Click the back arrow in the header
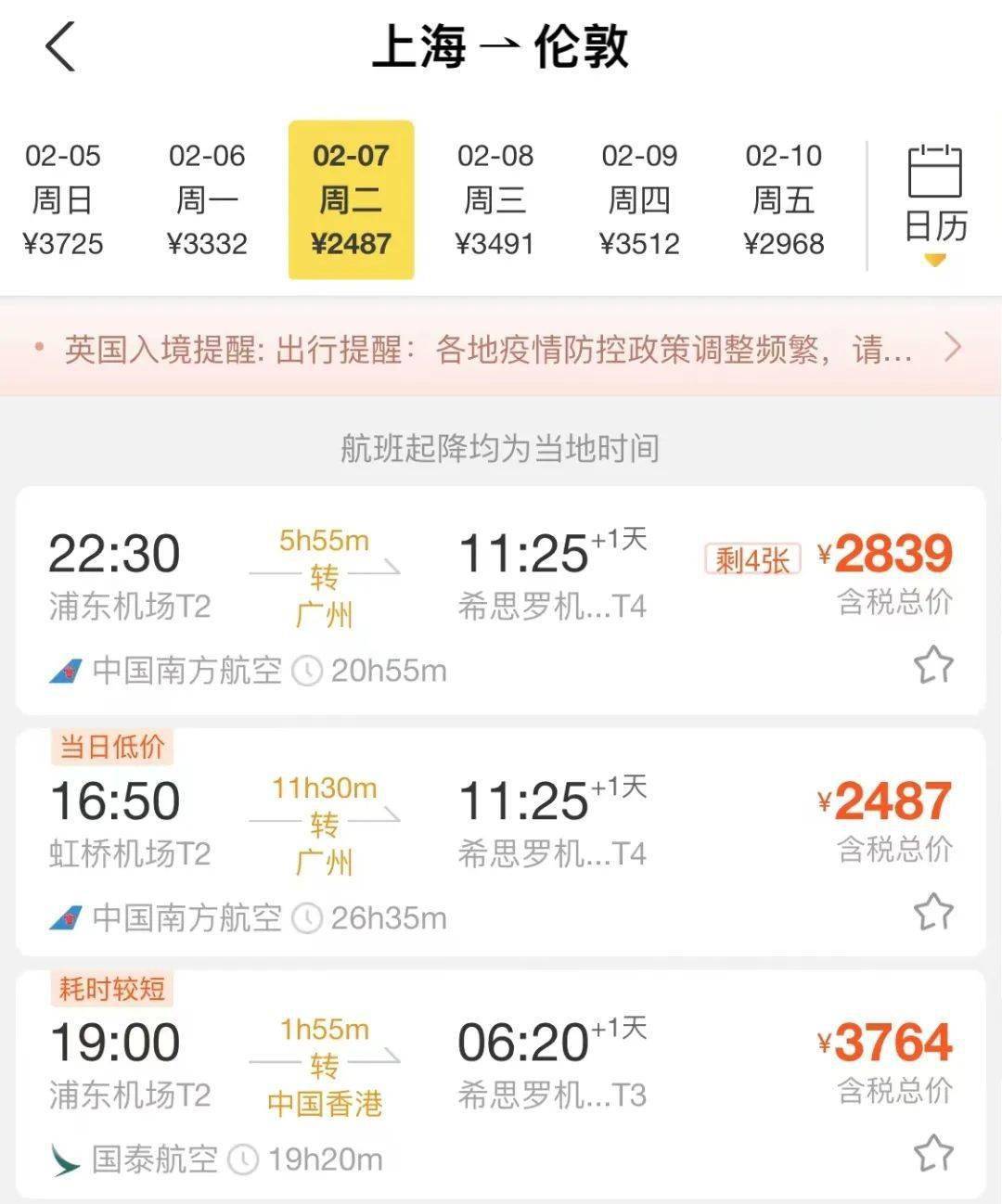 click(59, 46)
